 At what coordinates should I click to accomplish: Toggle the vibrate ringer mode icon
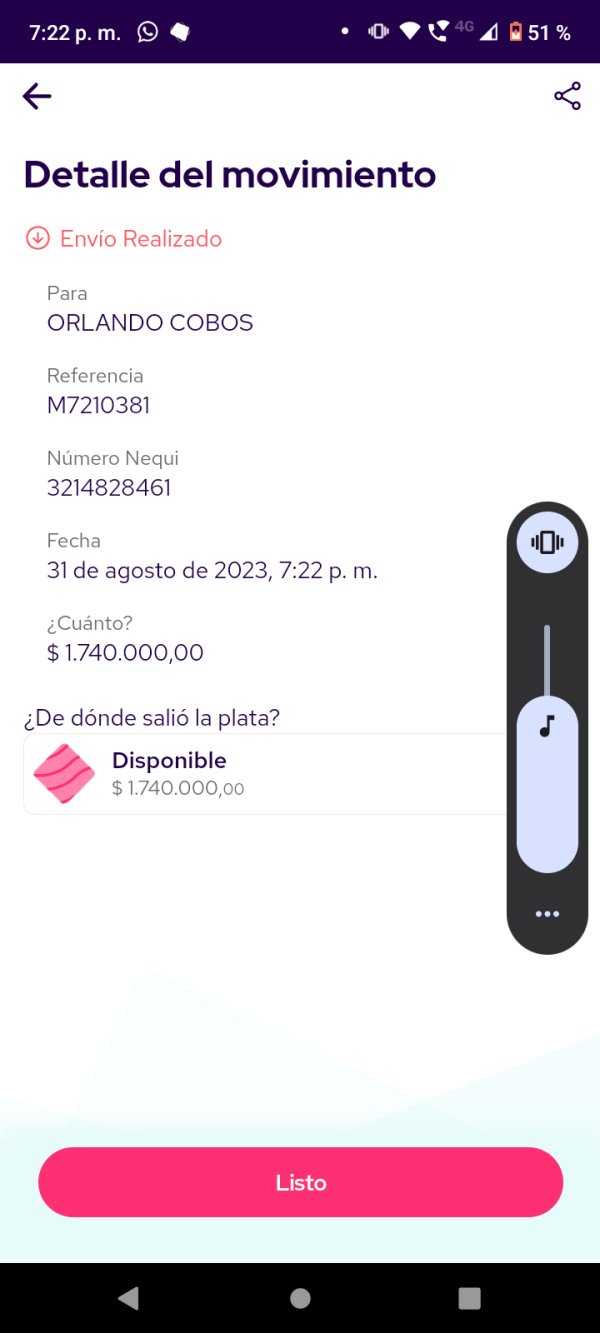pos(547,542)
